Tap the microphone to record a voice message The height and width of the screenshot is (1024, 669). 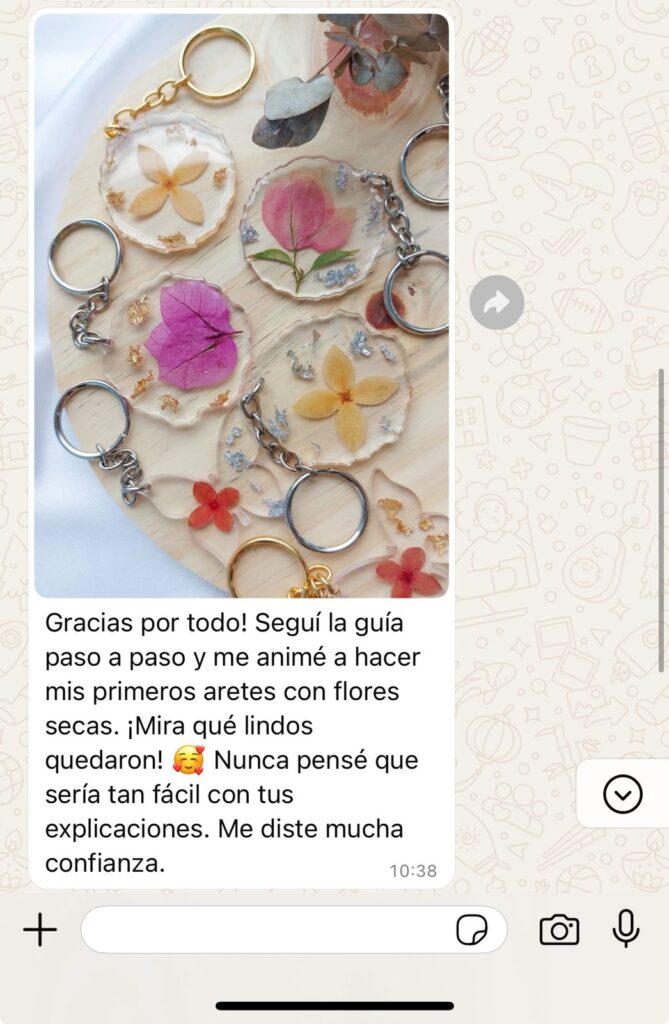(626, 929)
